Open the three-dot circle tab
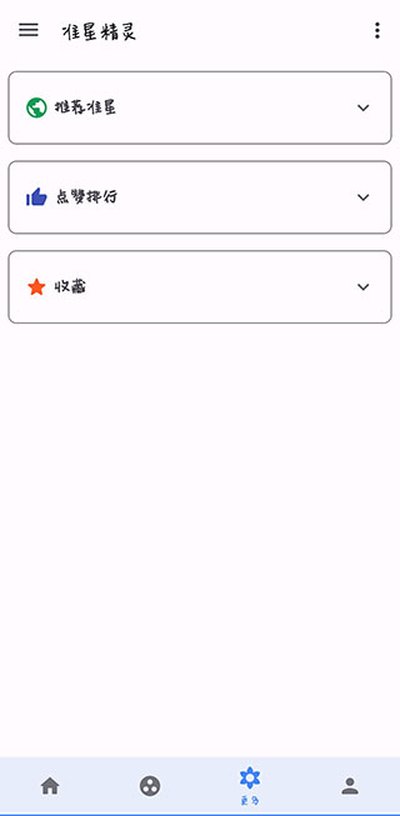Image resolution: width=400 pixels, height=816 pixels. 150,786
